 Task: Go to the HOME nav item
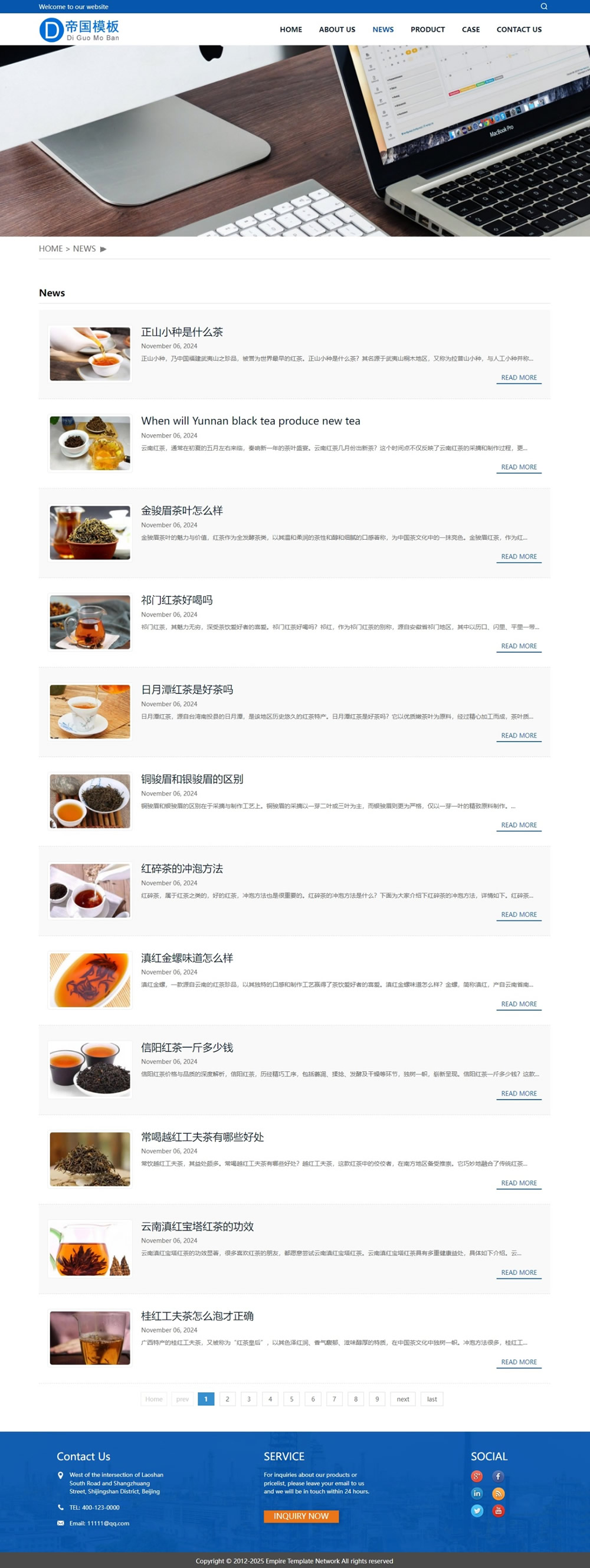(290, 29)
